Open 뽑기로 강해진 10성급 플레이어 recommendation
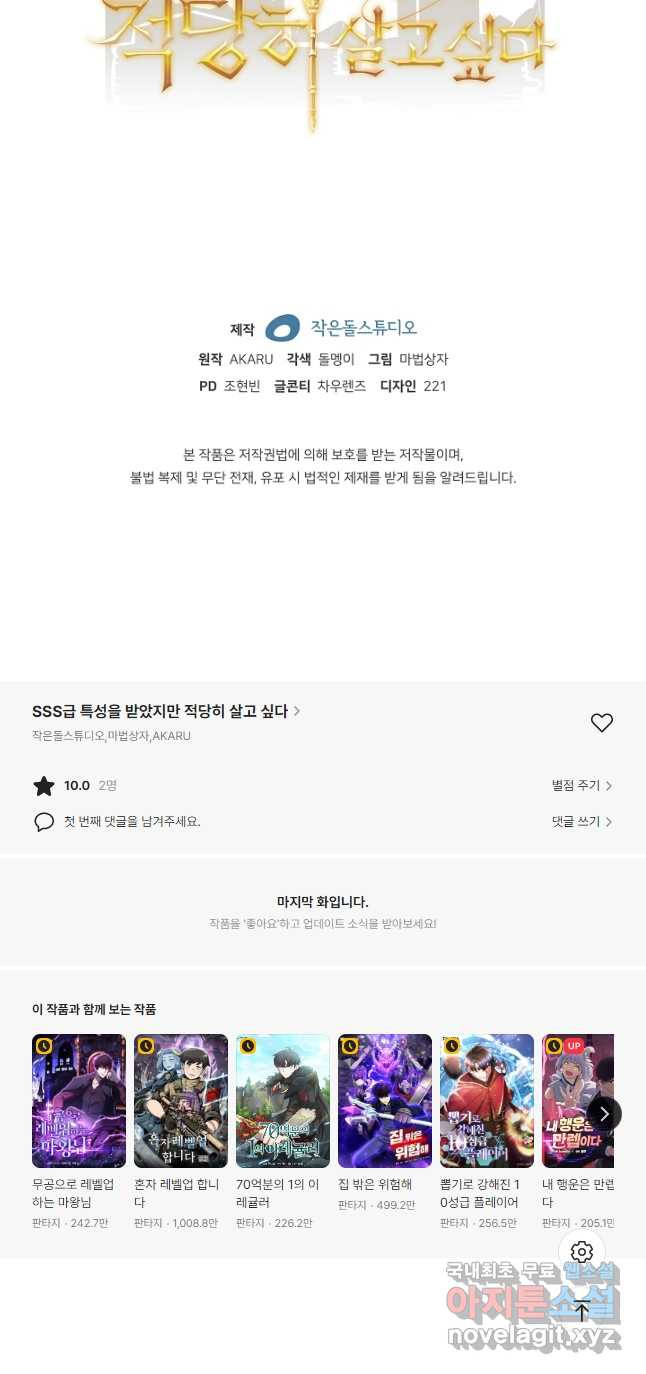The width and height of the screenshot is (646, 1374). 487,1101
